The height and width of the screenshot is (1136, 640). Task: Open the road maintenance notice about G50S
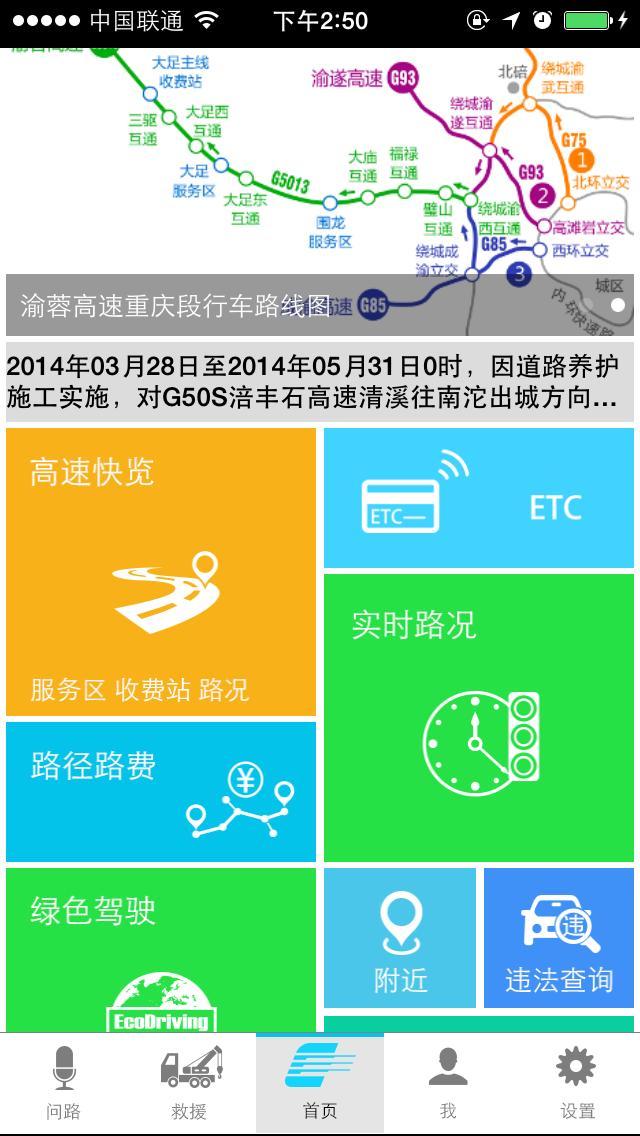320,382
